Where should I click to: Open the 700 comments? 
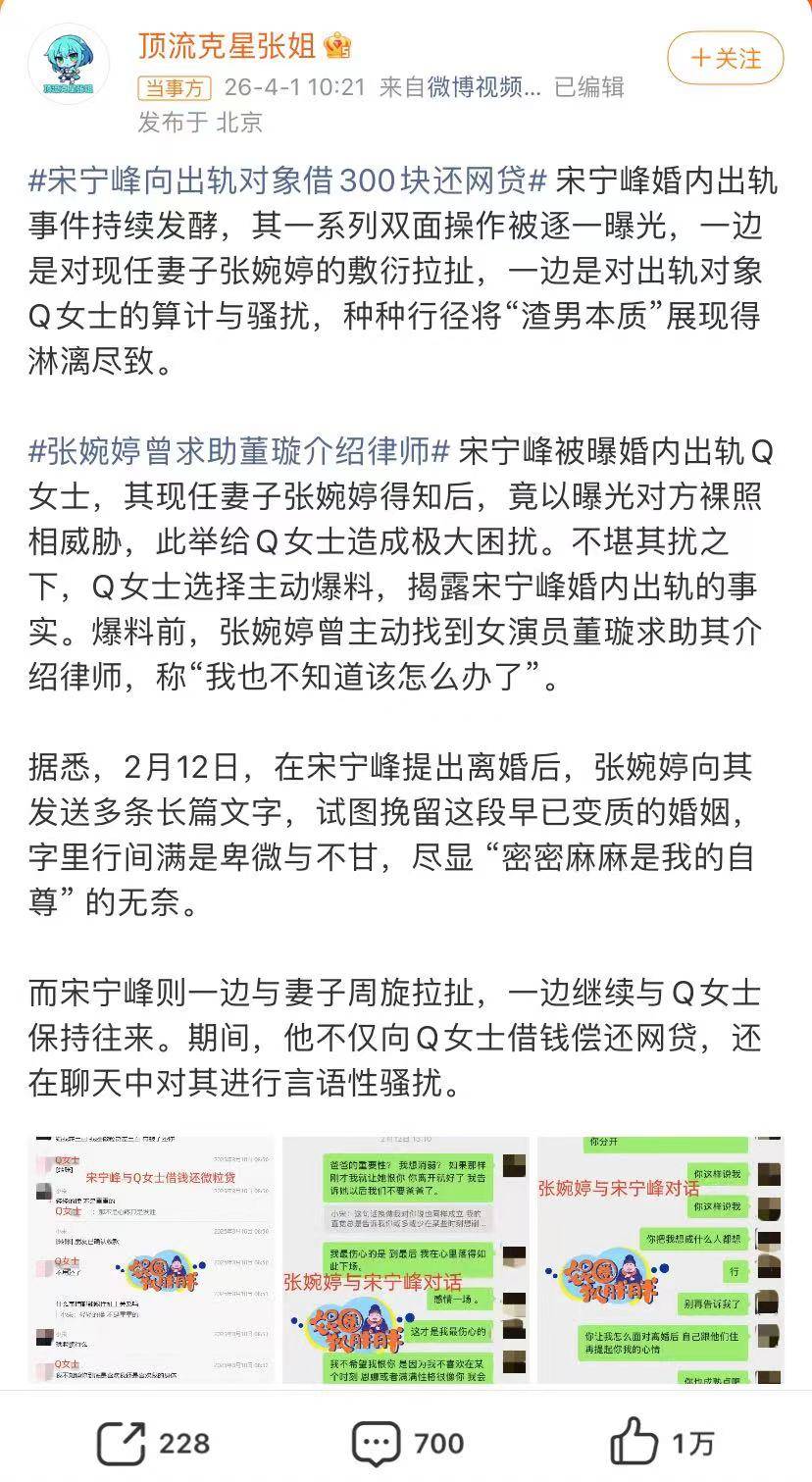[407, 1442]
